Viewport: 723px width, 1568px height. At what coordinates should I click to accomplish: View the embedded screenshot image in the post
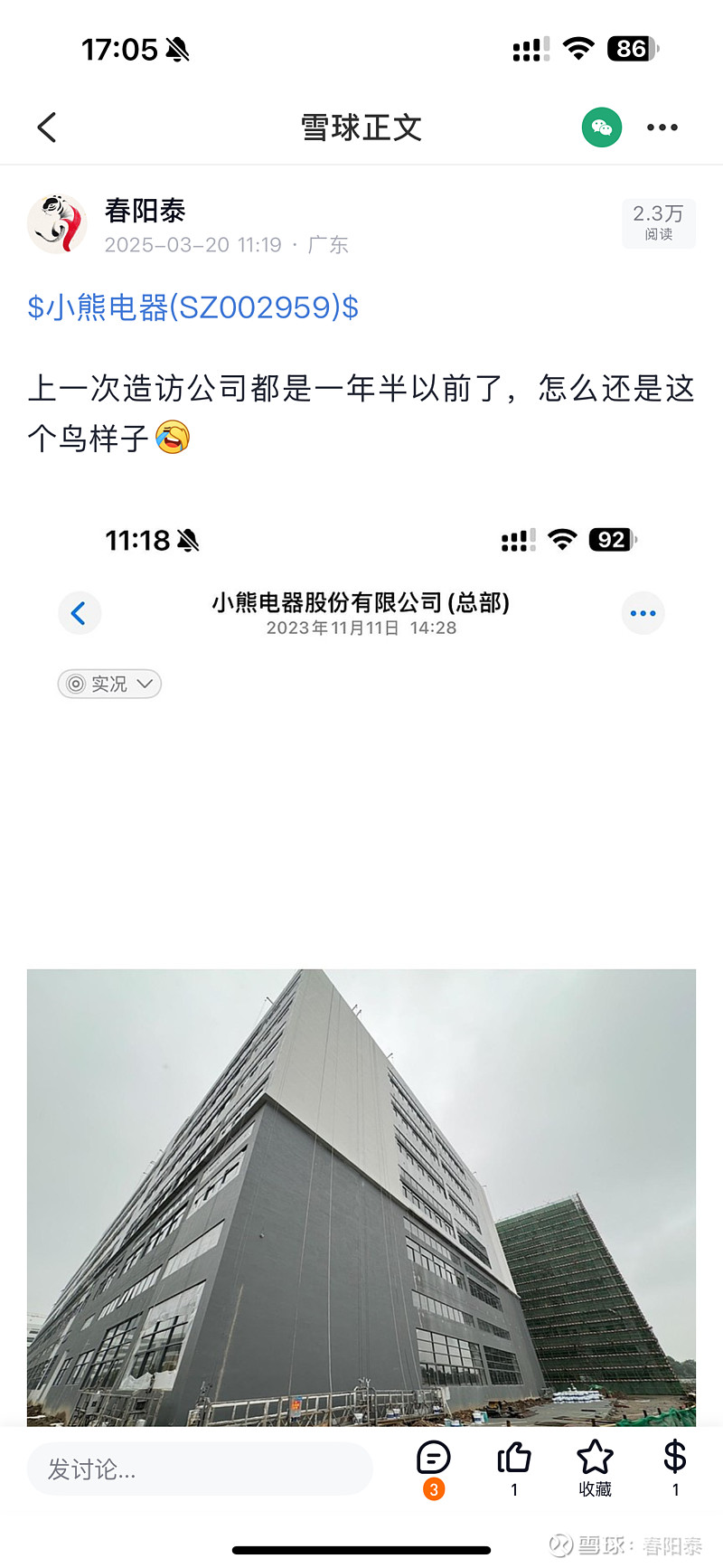pos(361,995)
